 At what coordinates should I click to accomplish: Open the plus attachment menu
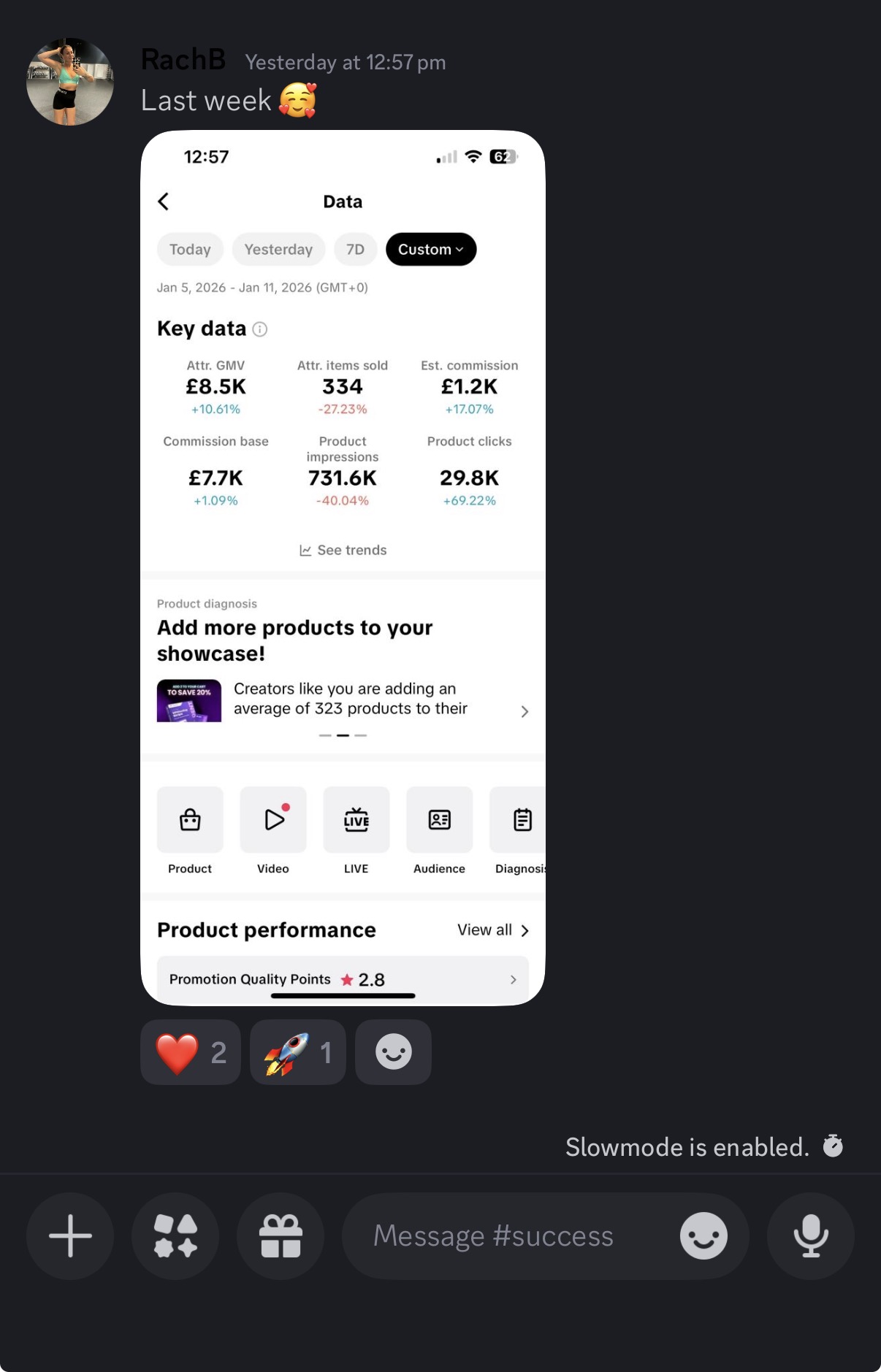[70, 1236]
